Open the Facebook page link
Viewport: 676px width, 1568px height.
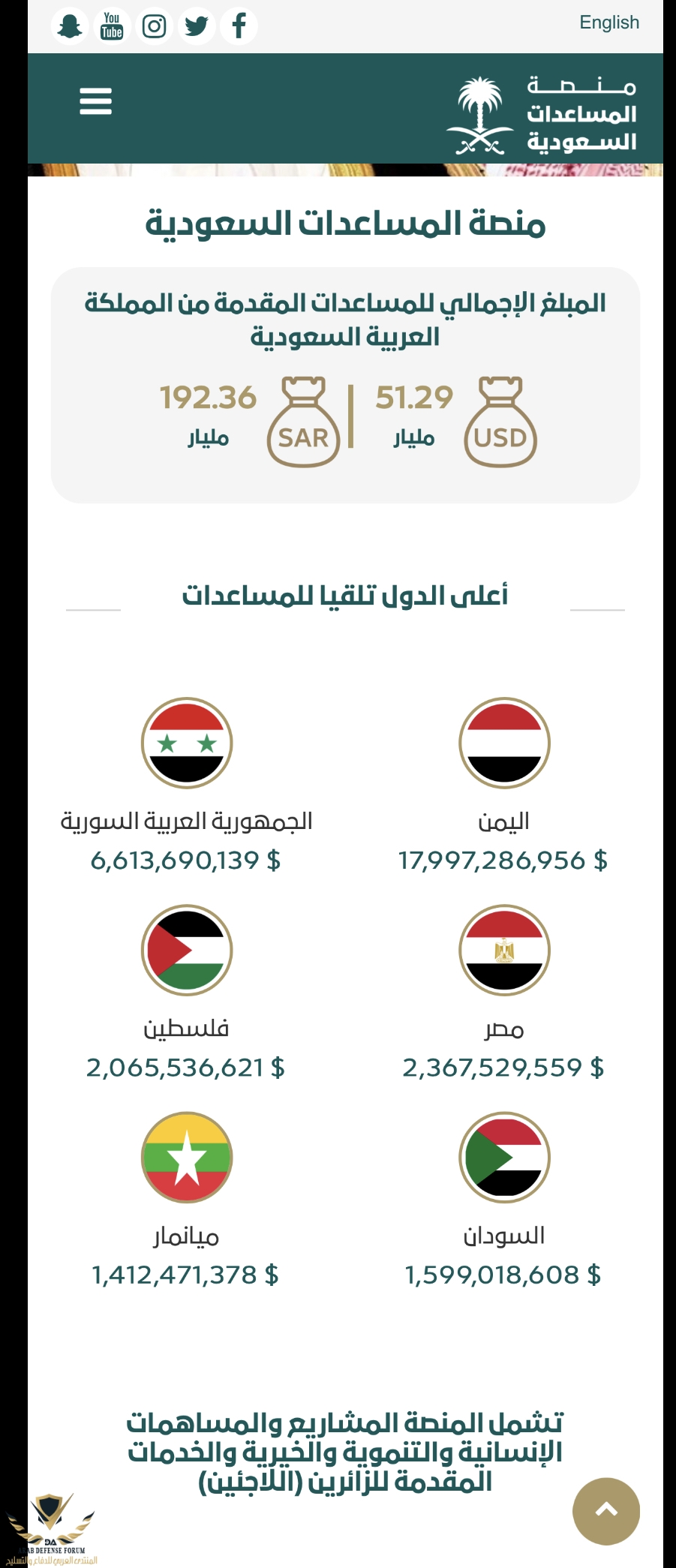[x=239, y=26]
